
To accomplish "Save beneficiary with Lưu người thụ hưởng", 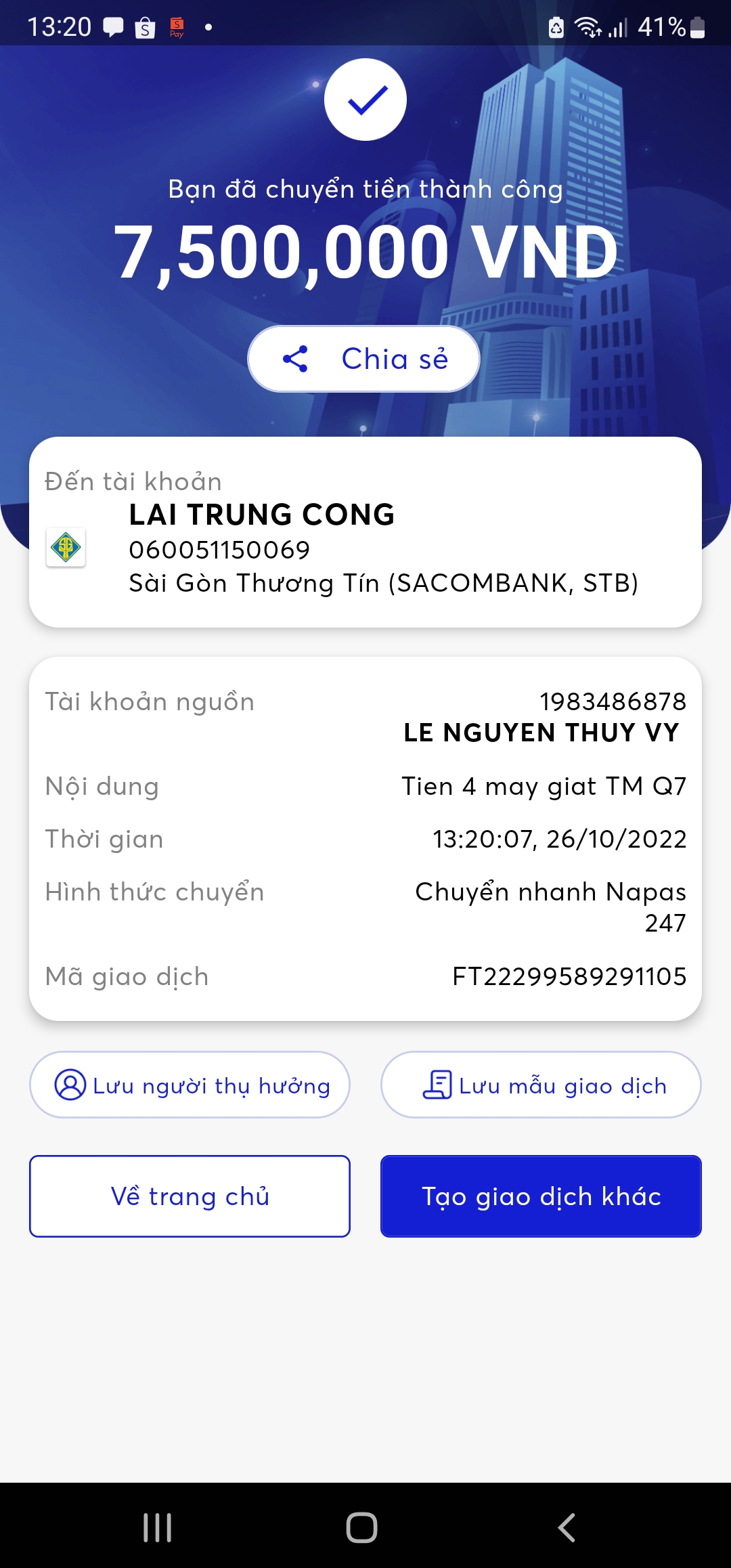I will click(x=190, y=1085).
